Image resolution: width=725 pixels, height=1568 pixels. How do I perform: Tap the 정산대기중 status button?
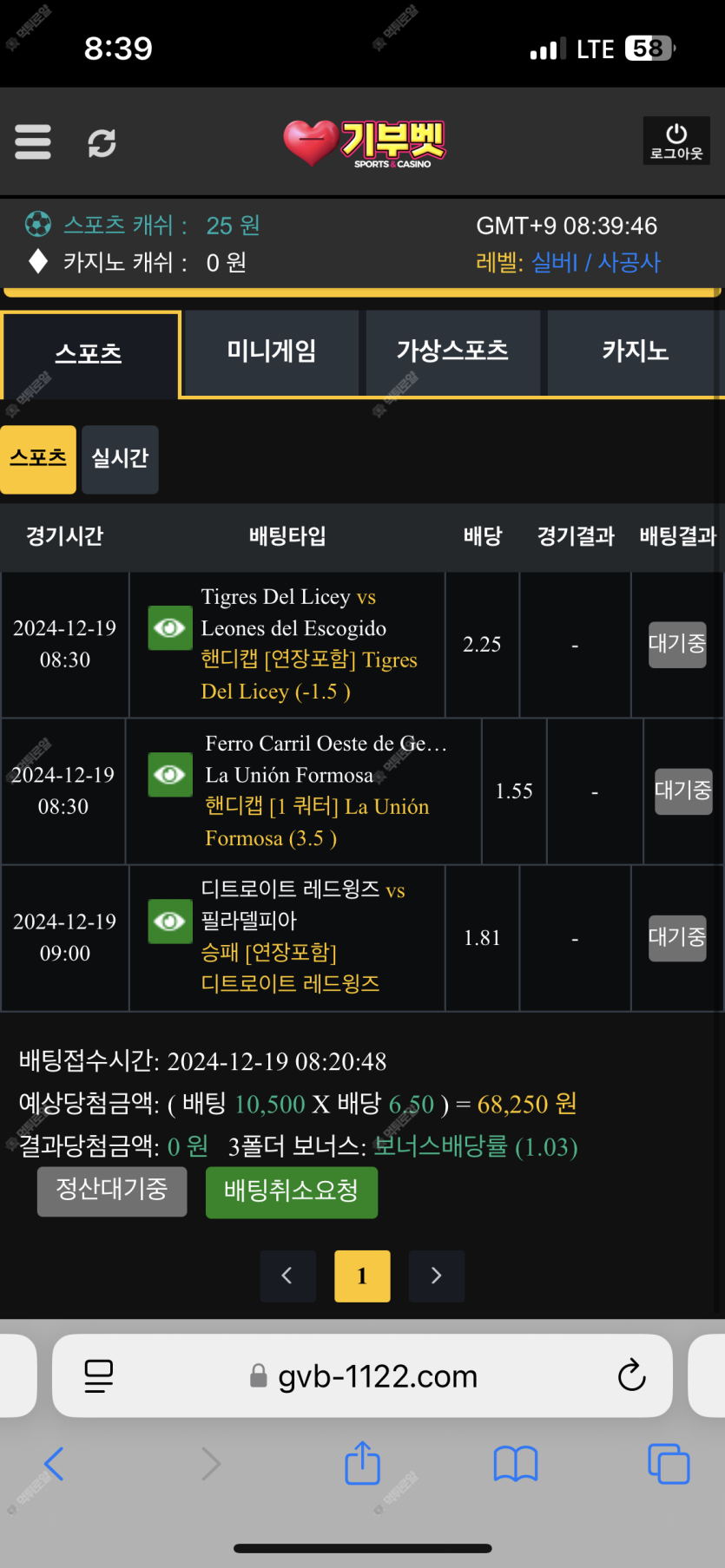pyautogui.click(x=112, y=1191)
